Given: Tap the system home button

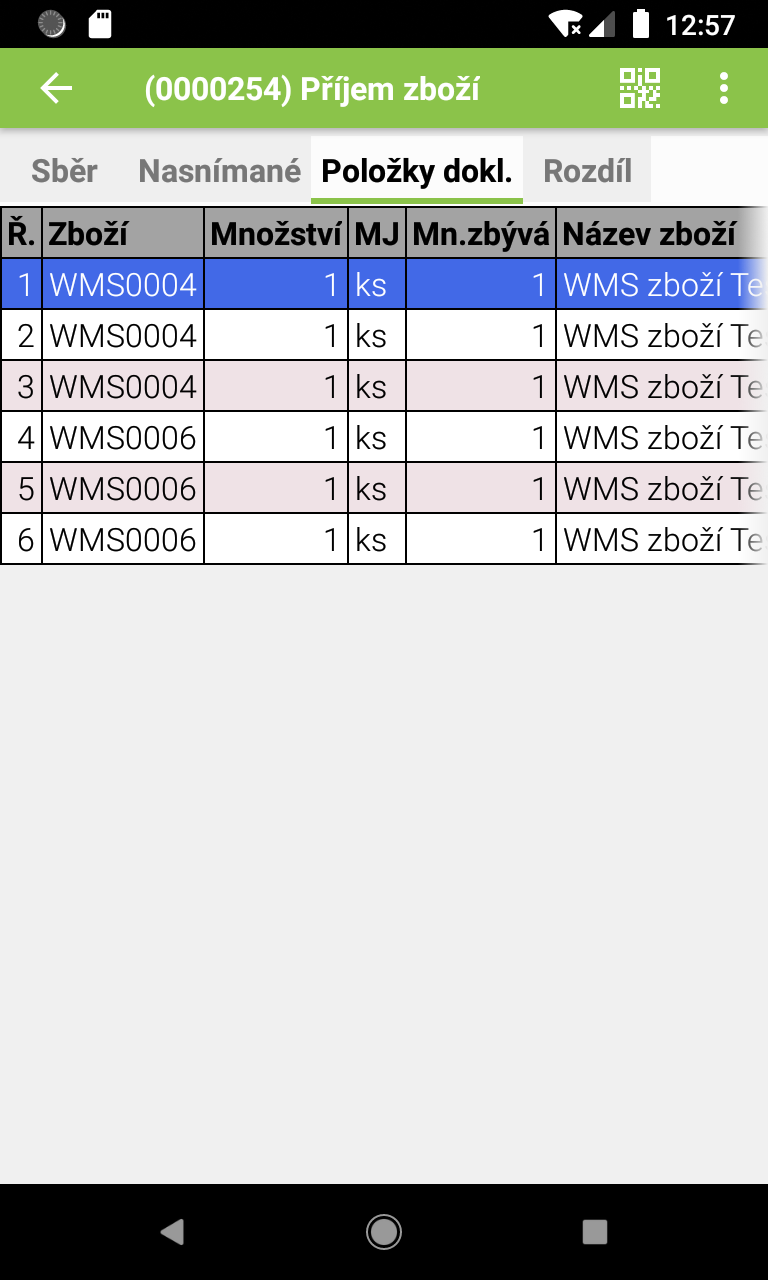Looking at the screenshot, I should (x=384, y=1232).
